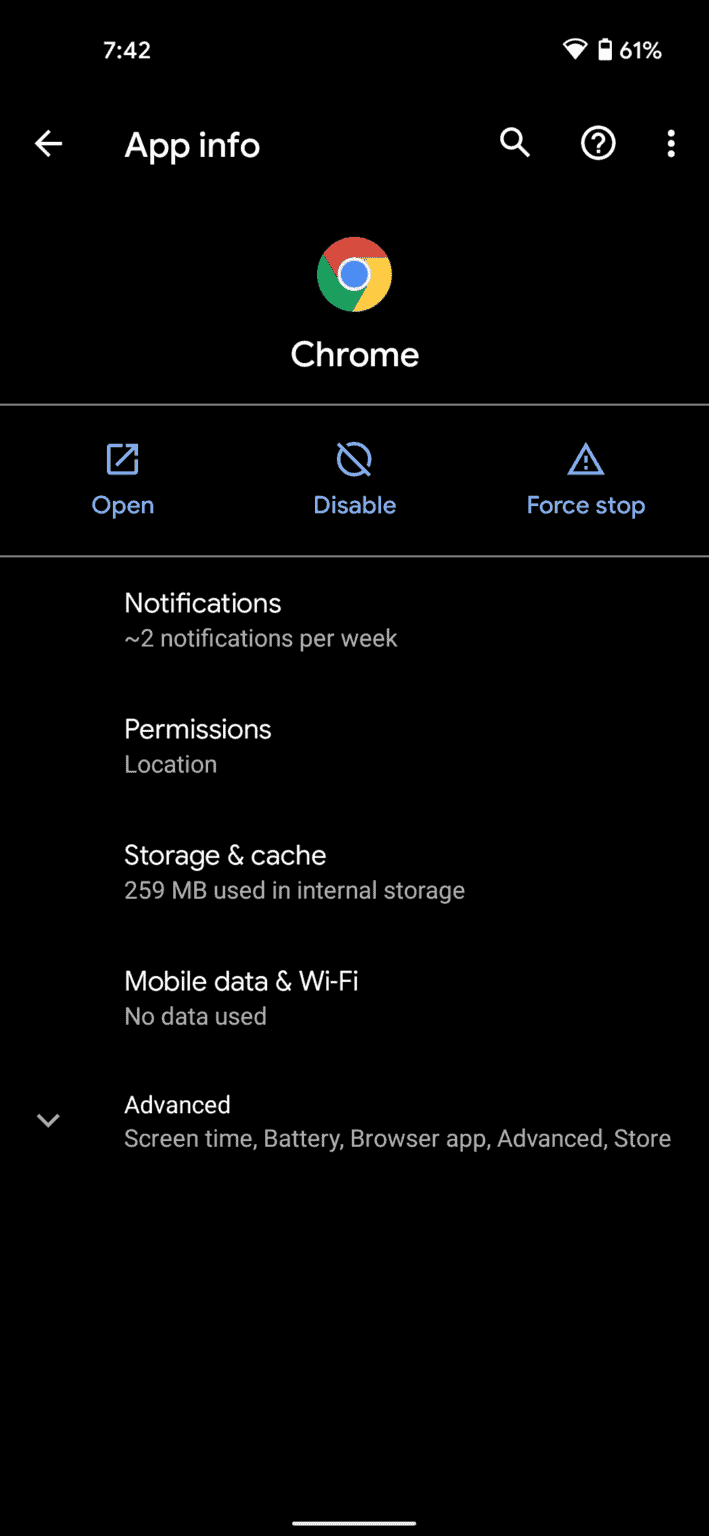This screenshot has width=709, height=1536.
Task: Expand the Advanced section
Action: coord(354,1121)
